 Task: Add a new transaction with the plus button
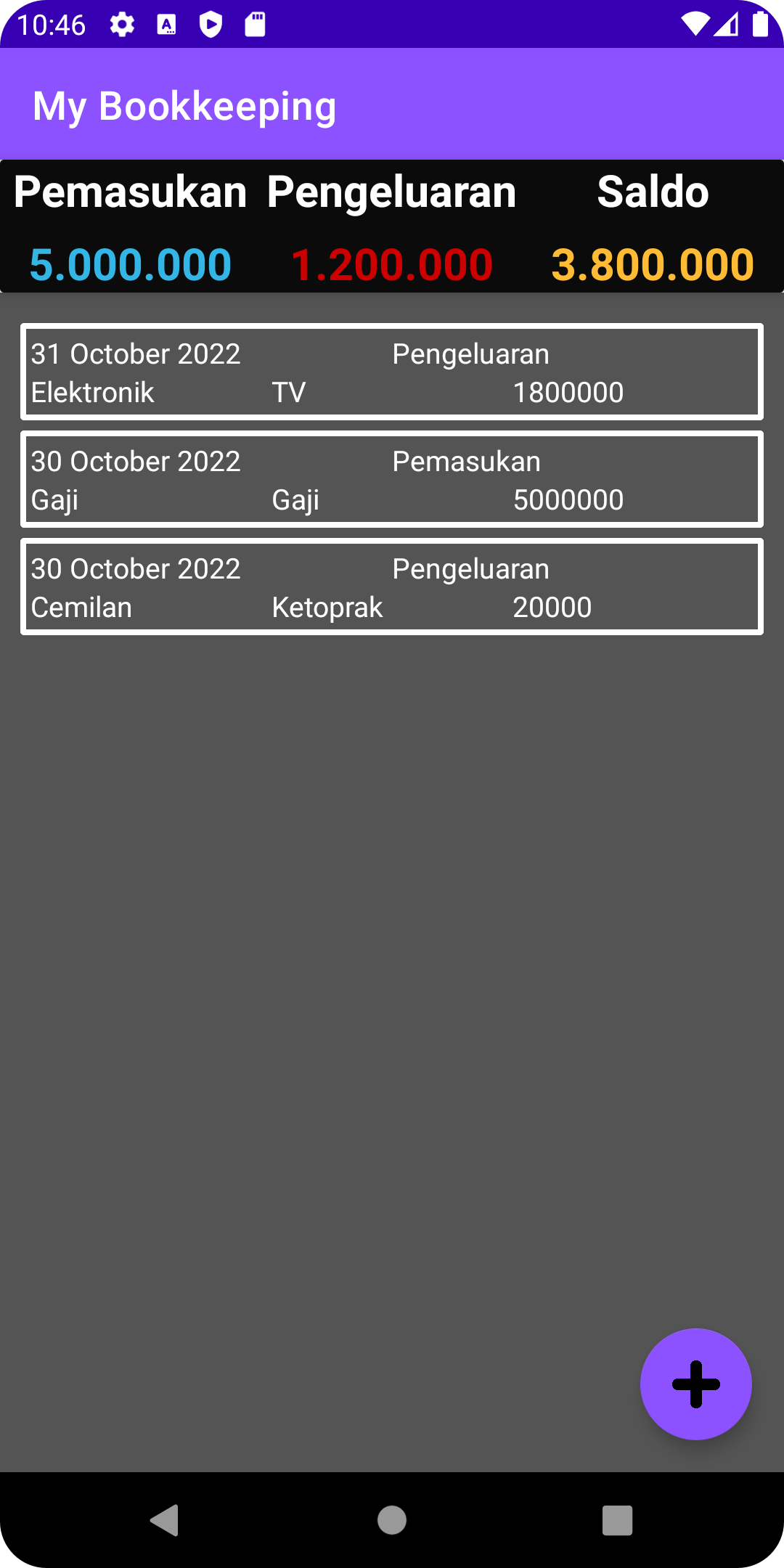point(695,1384)
